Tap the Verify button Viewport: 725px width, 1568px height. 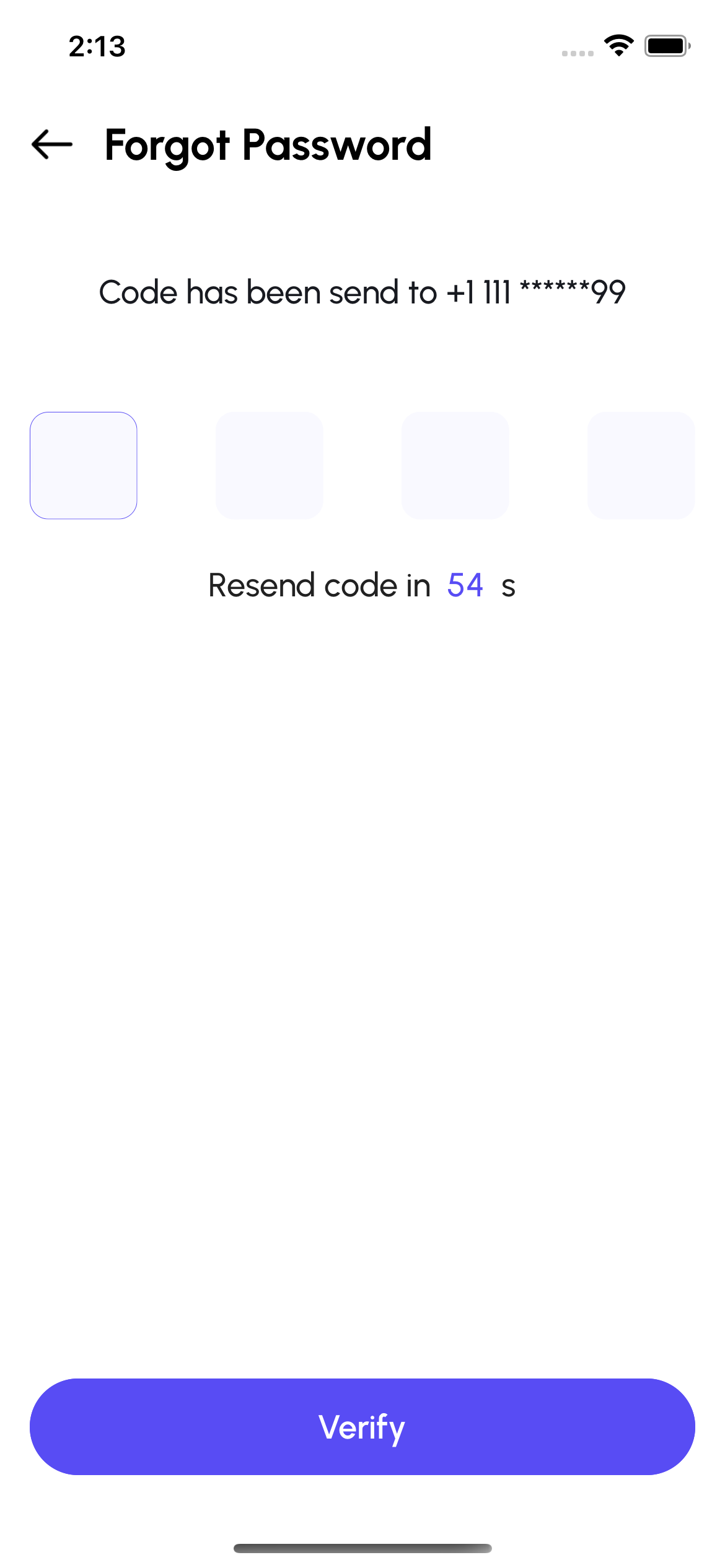[x=362, y=1427]
